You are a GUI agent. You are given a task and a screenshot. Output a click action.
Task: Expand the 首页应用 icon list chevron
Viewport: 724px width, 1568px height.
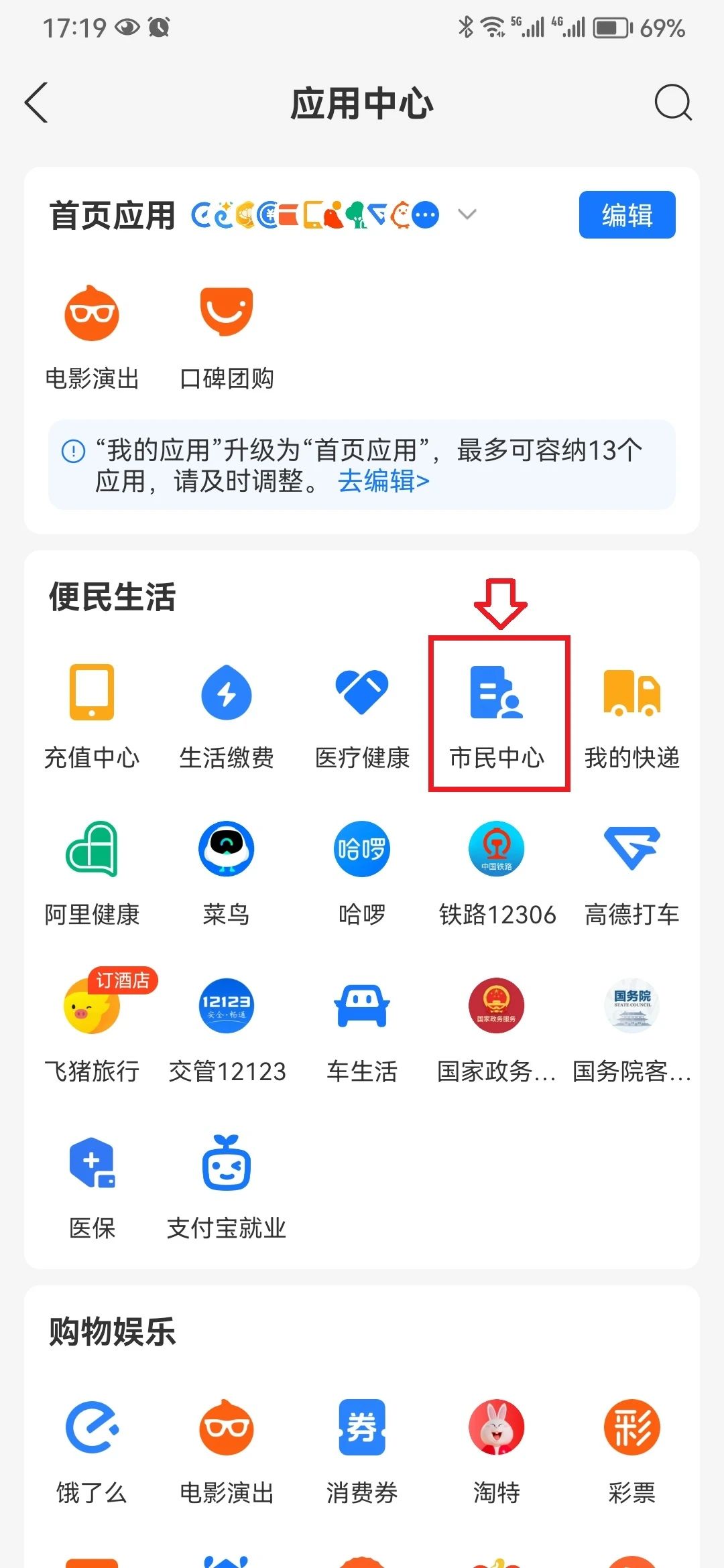467,214
